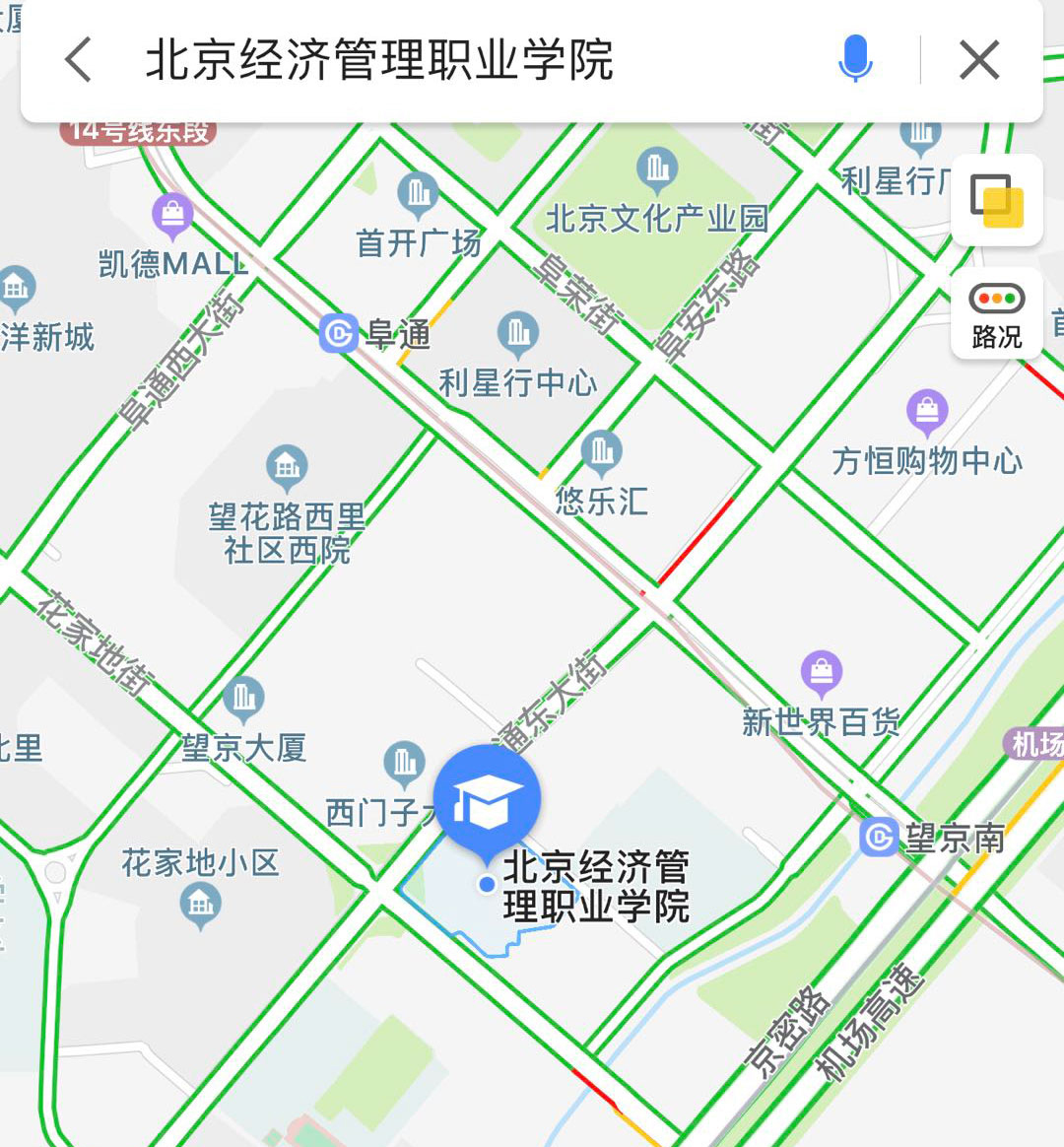Go back from the search result
Viewport: 1064px width, 1147px height.
79,60
